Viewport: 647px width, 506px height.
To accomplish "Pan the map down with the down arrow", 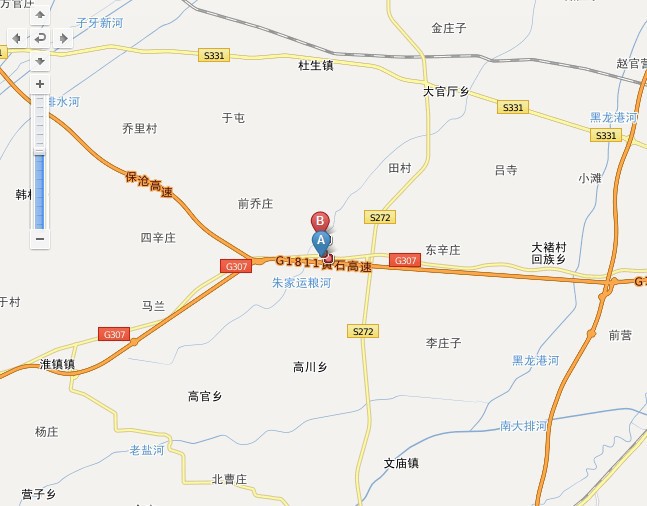I will [x=40, y=60].
